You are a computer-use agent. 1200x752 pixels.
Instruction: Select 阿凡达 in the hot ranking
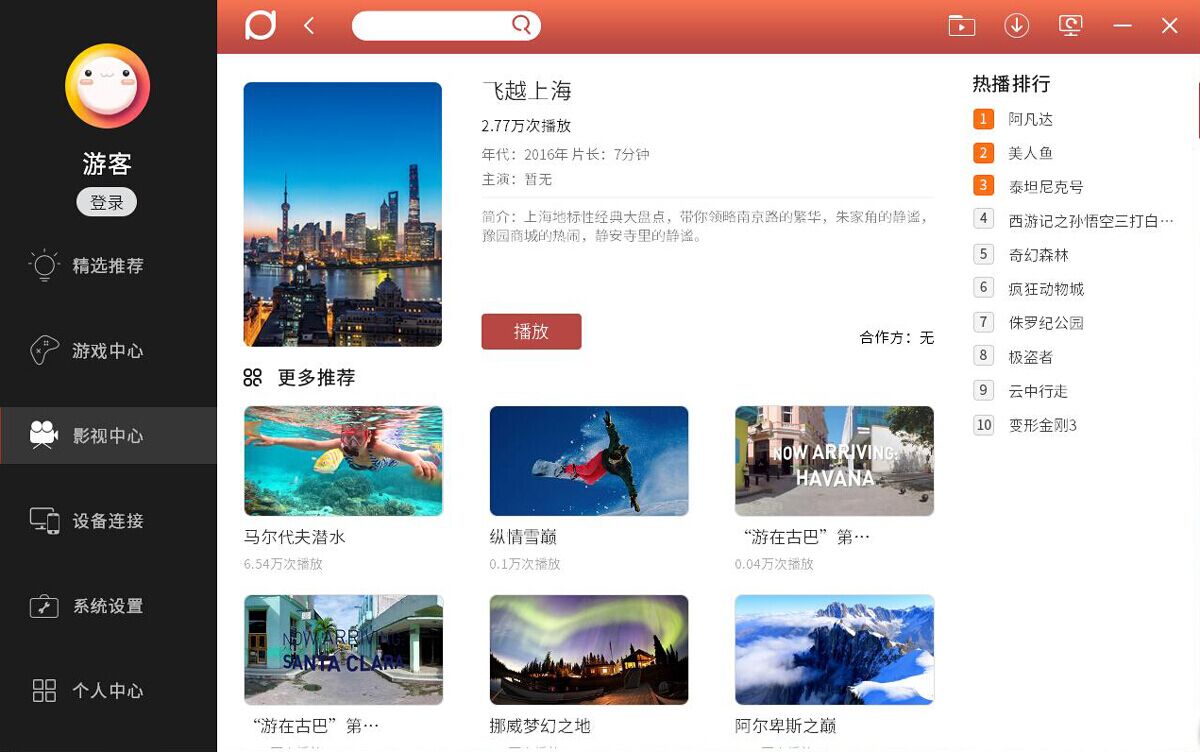1030,119
